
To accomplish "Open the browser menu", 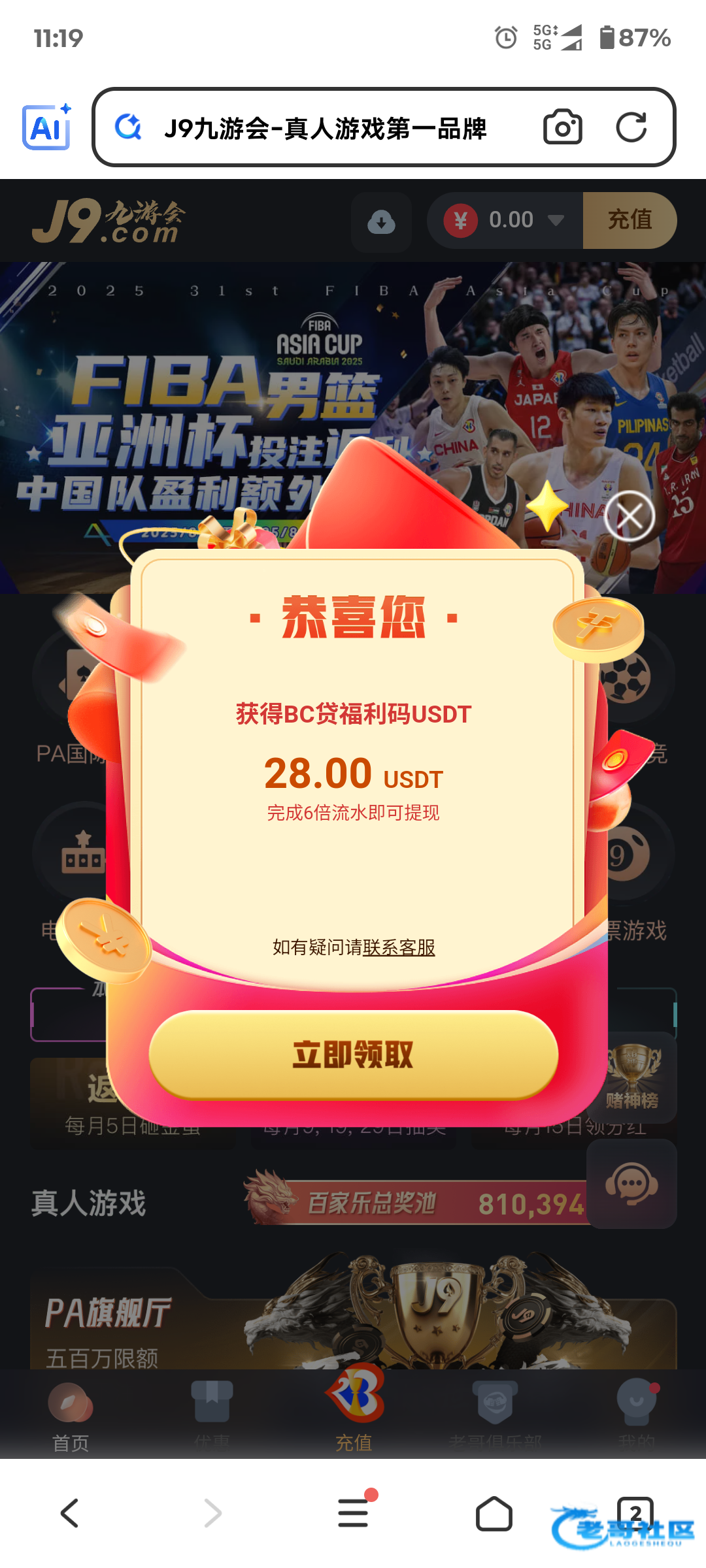I will [354, 1512].
